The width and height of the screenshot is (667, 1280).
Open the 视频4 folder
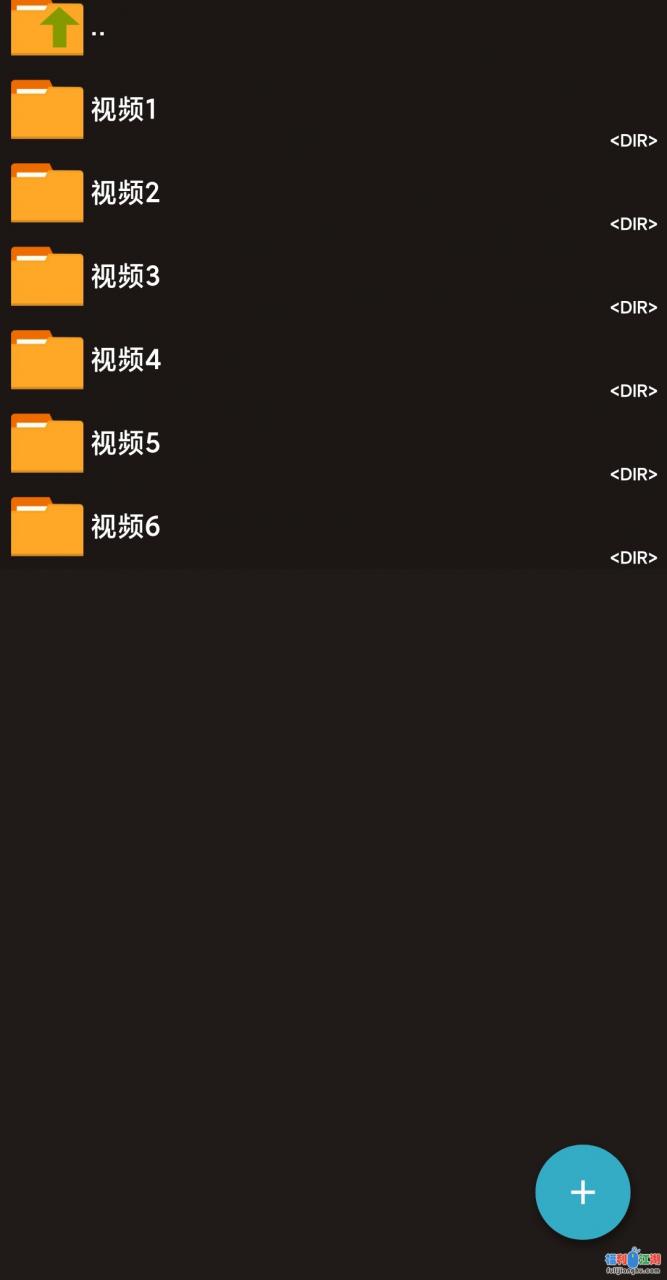pos(124,359)
